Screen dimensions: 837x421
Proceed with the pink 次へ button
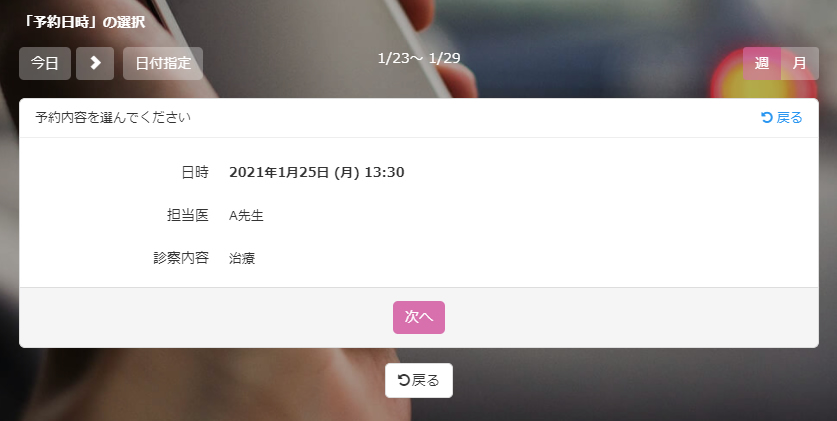click(x=418, y=317)
